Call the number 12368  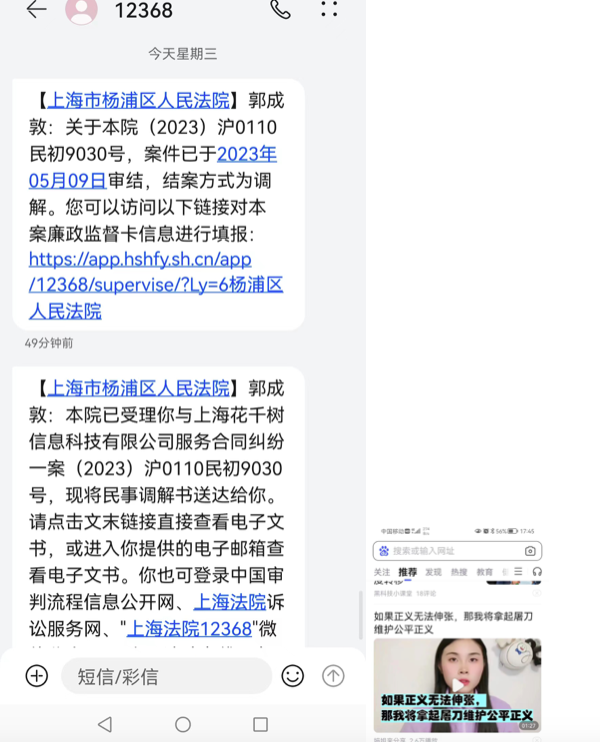click(x=280, y=10)
